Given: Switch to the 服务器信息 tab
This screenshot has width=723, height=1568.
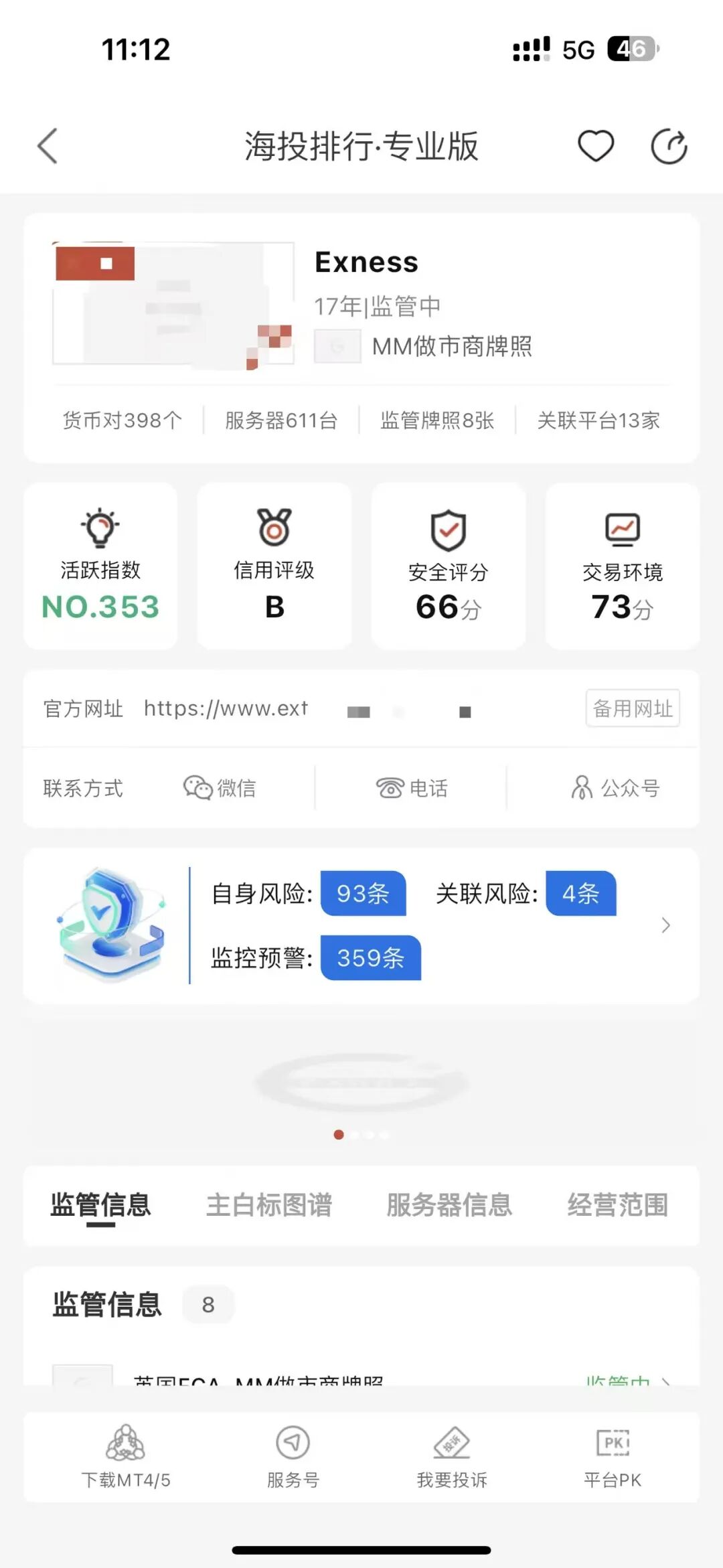Looking at the screenshot, I should click(449, 1204).
